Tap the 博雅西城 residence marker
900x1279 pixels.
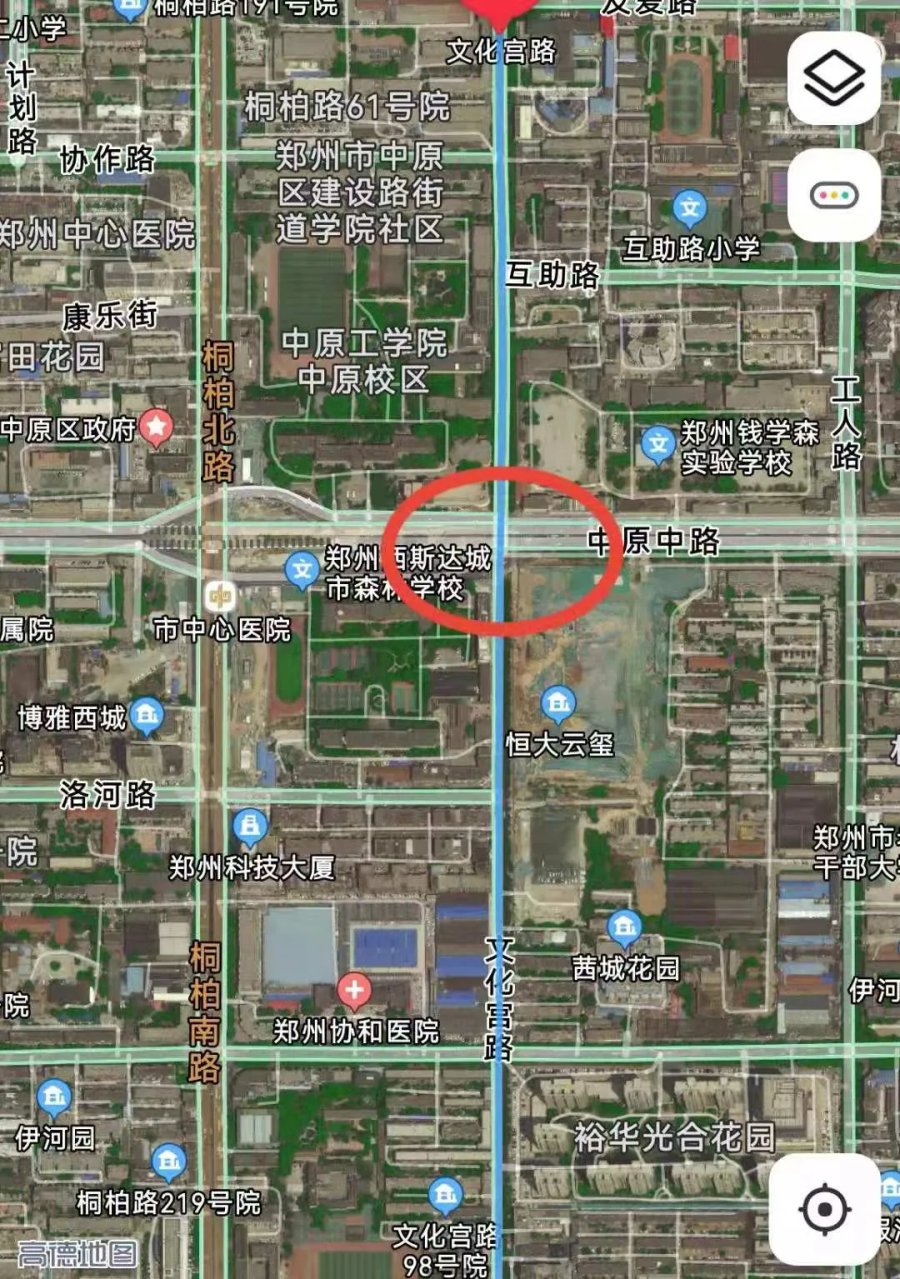pyautogui.click(x=147, y=715)
